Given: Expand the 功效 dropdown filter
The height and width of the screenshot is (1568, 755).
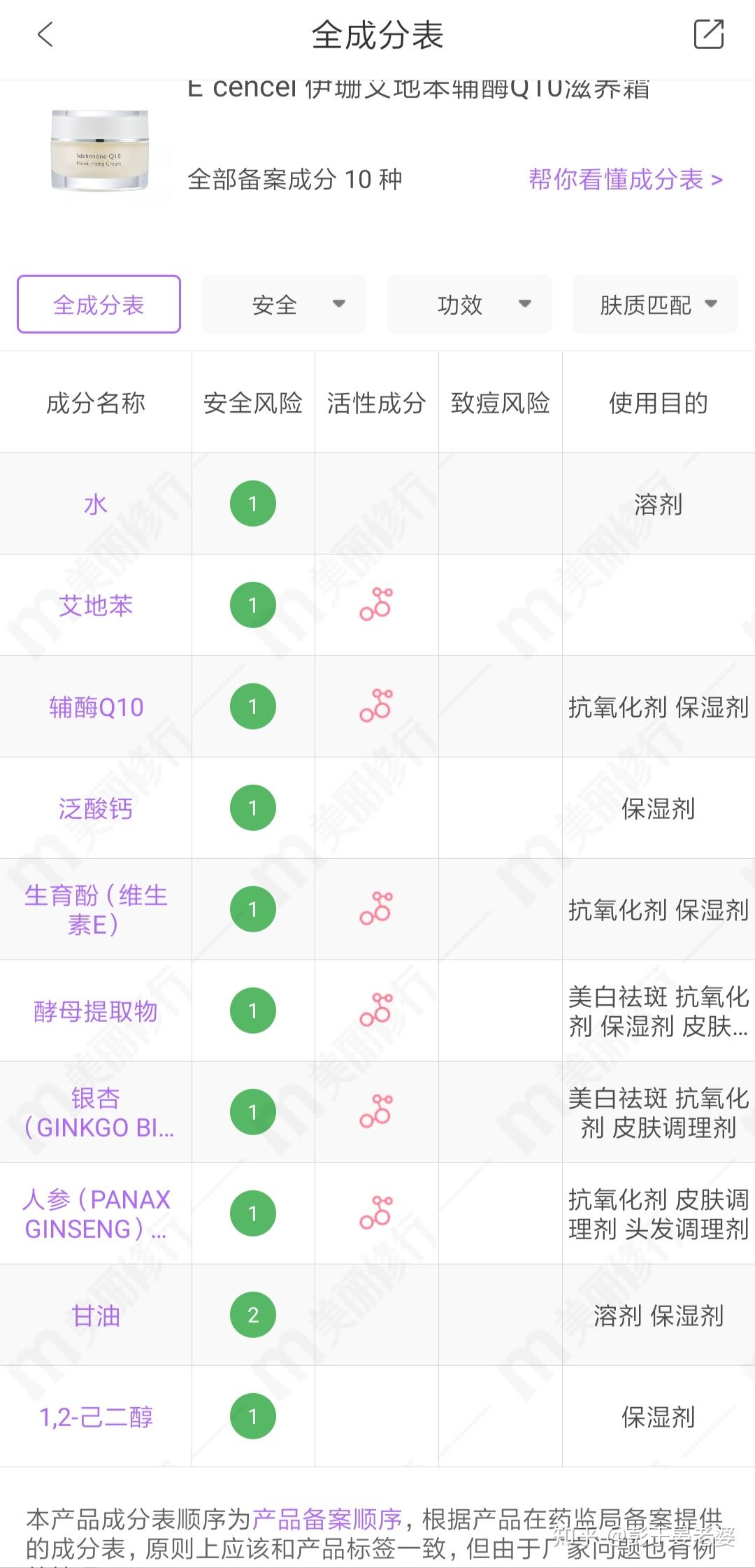Looking at the screenshot, I should click(469, 304).
